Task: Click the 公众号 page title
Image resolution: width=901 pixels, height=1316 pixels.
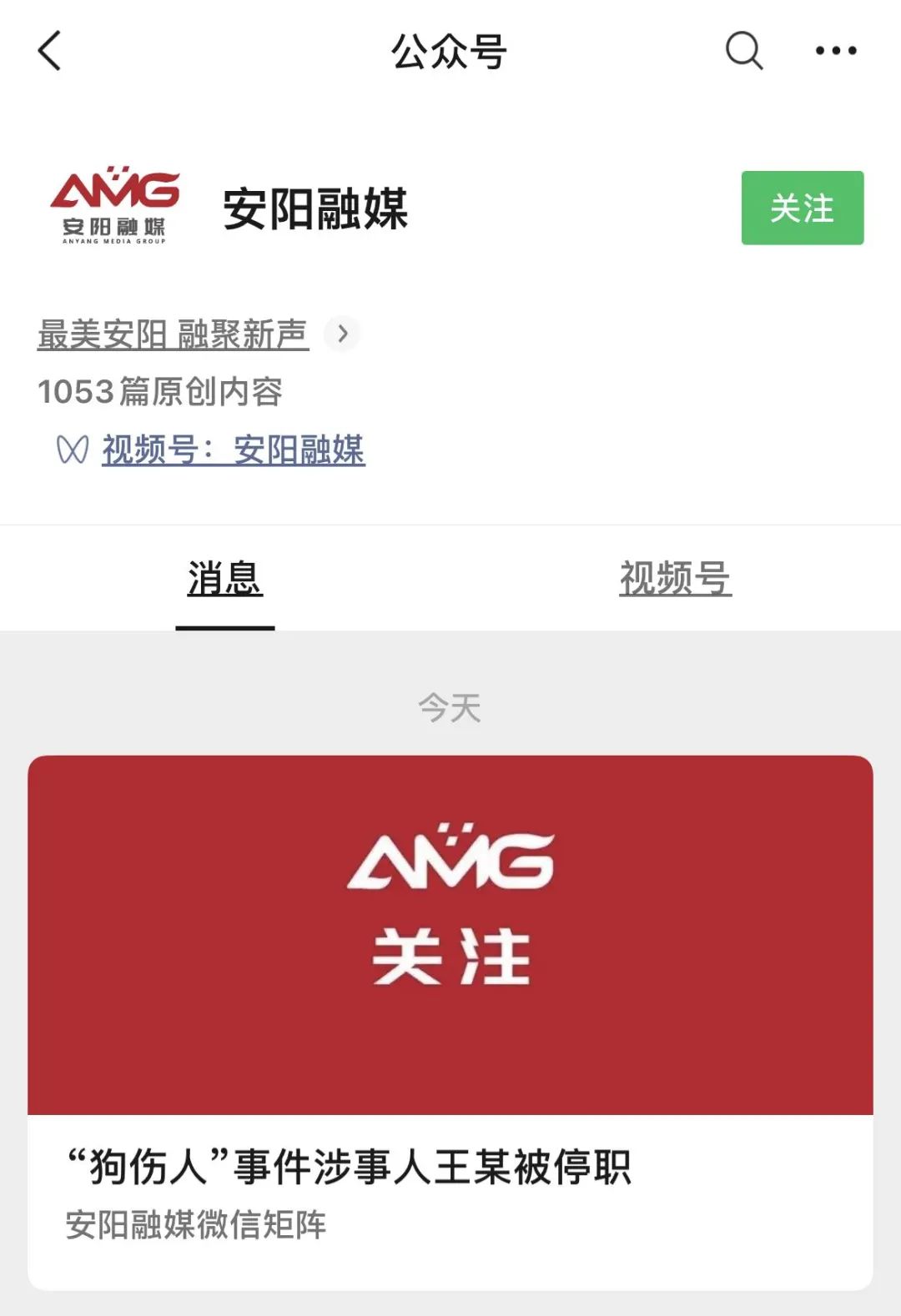Action: tap(450, 52)
